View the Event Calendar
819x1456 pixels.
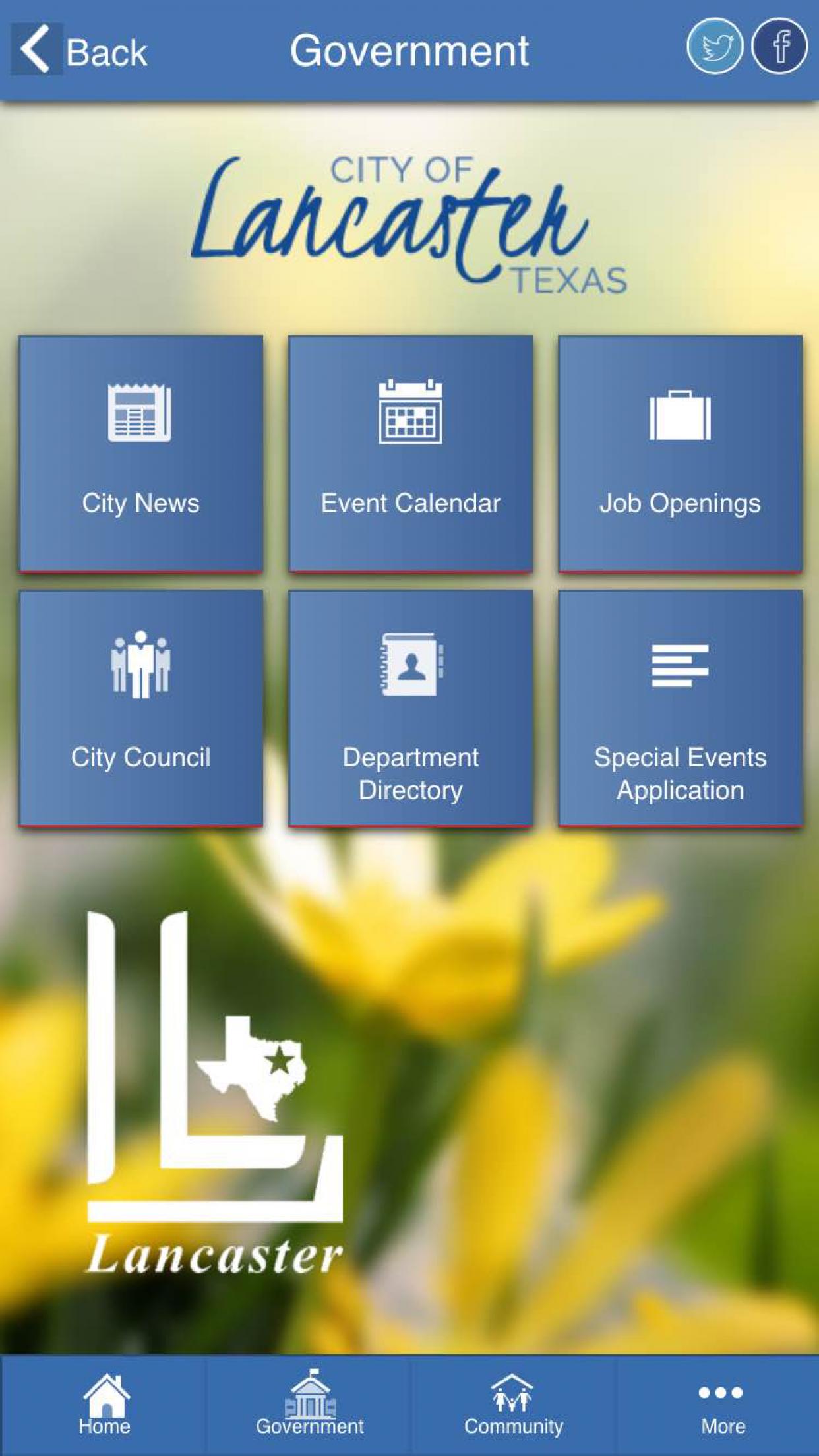point(410,454)
